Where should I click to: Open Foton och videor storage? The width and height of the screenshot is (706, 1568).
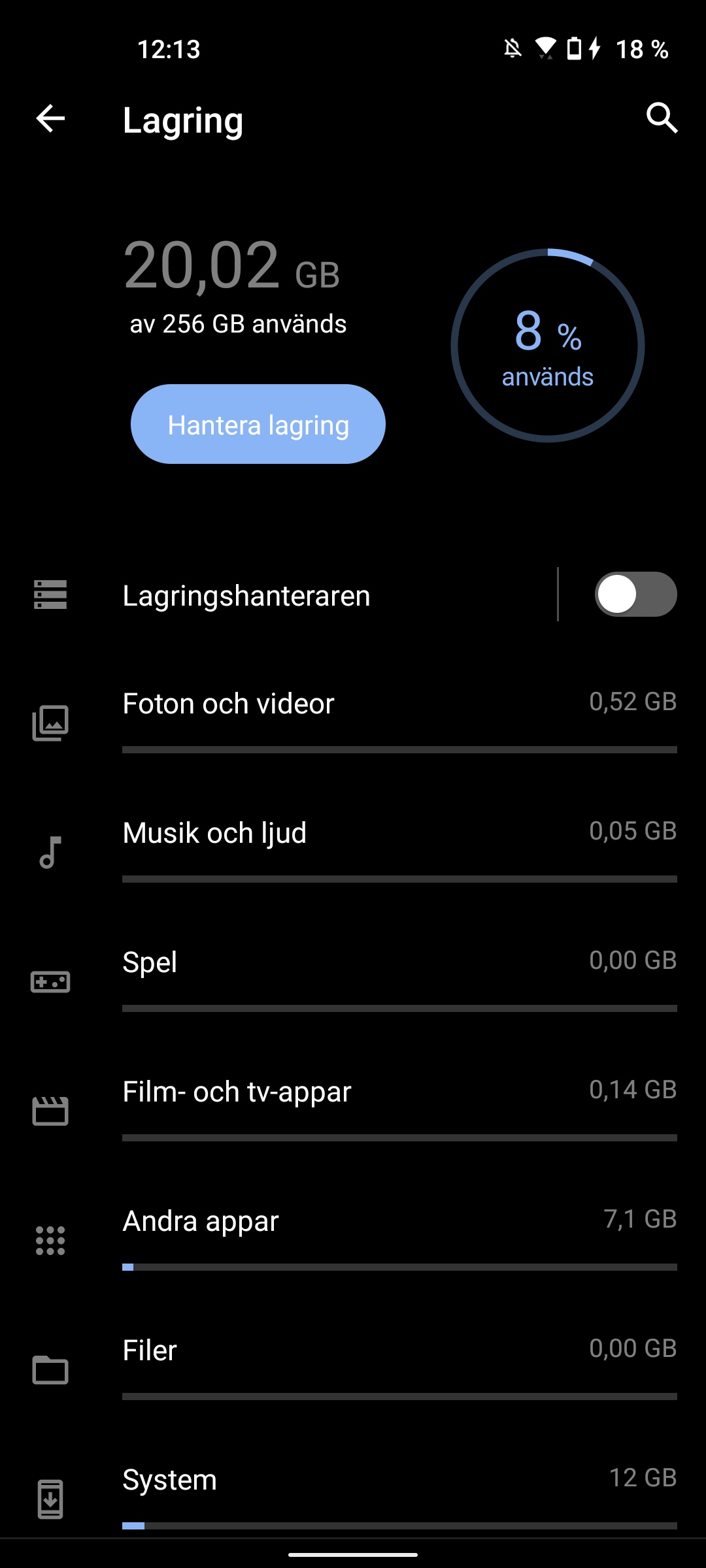point(353,719)
